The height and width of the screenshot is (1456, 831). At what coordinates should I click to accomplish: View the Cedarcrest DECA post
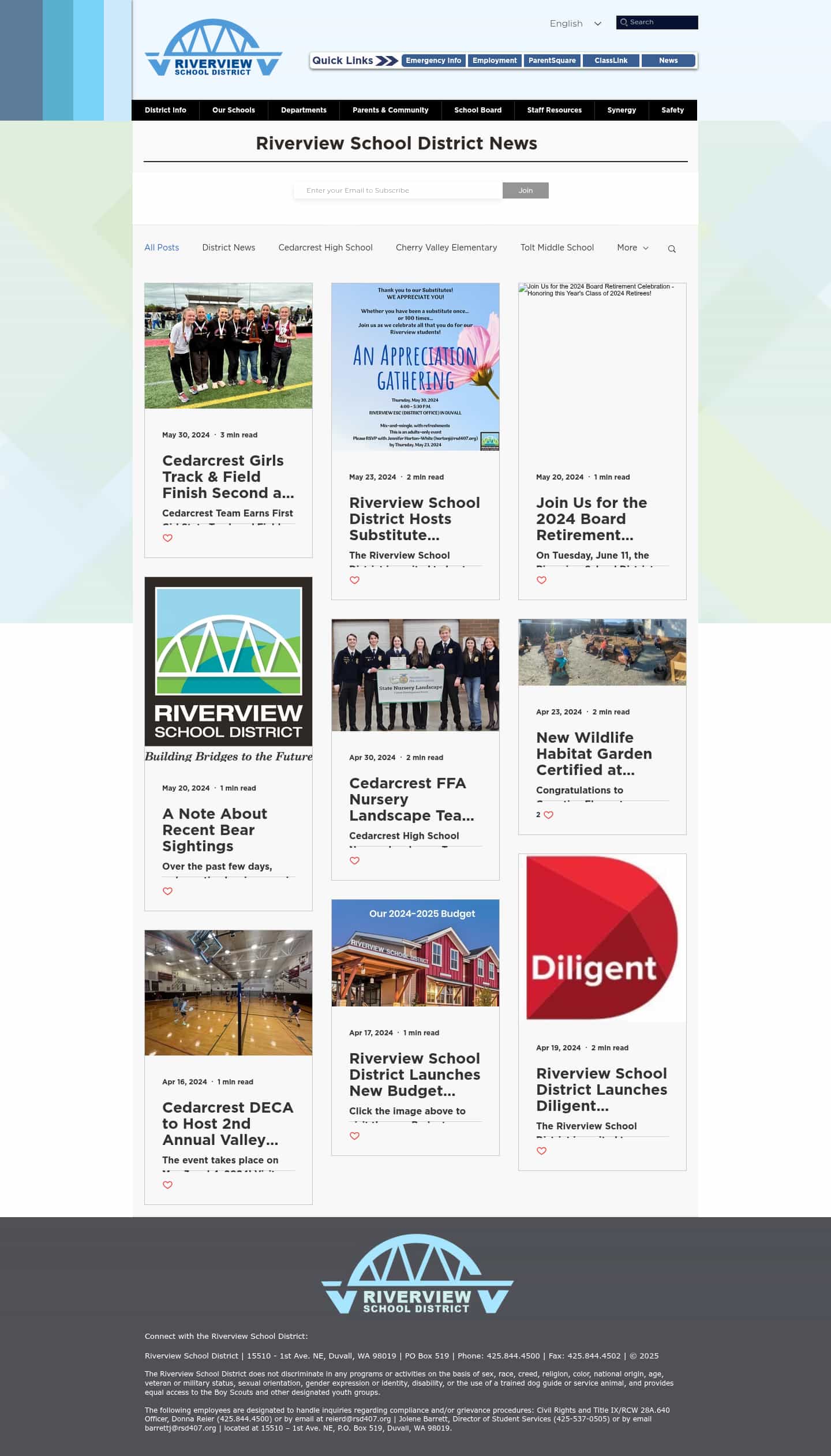click(227, 1124)
